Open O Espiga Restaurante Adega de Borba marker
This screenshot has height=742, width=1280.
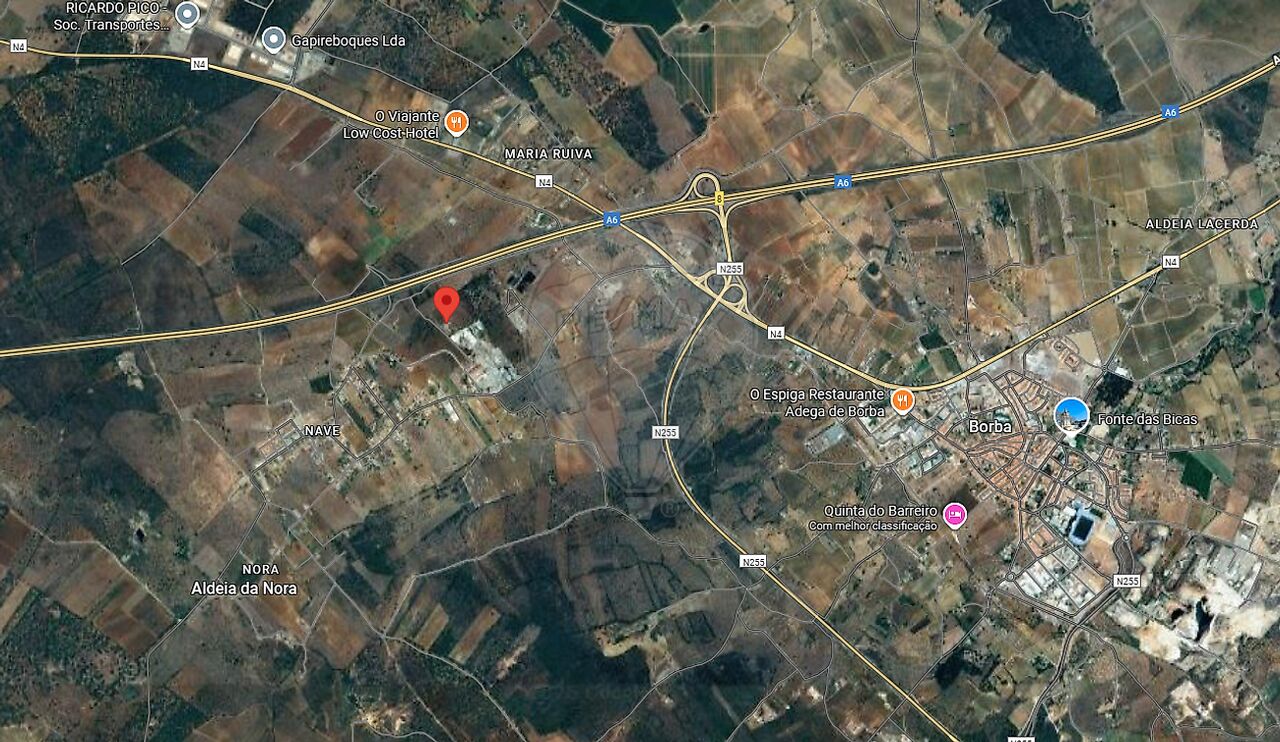click(x=902, y=401)
